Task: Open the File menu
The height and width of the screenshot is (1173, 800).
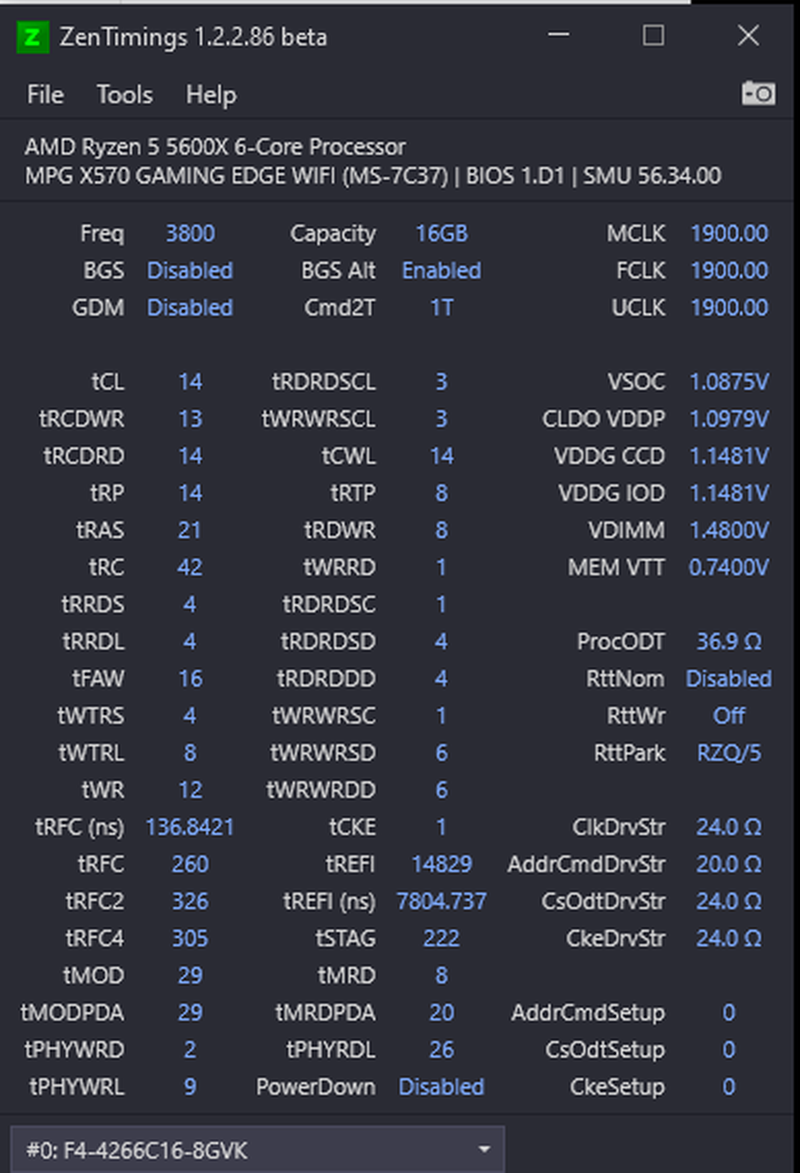Action: [45, 95]
